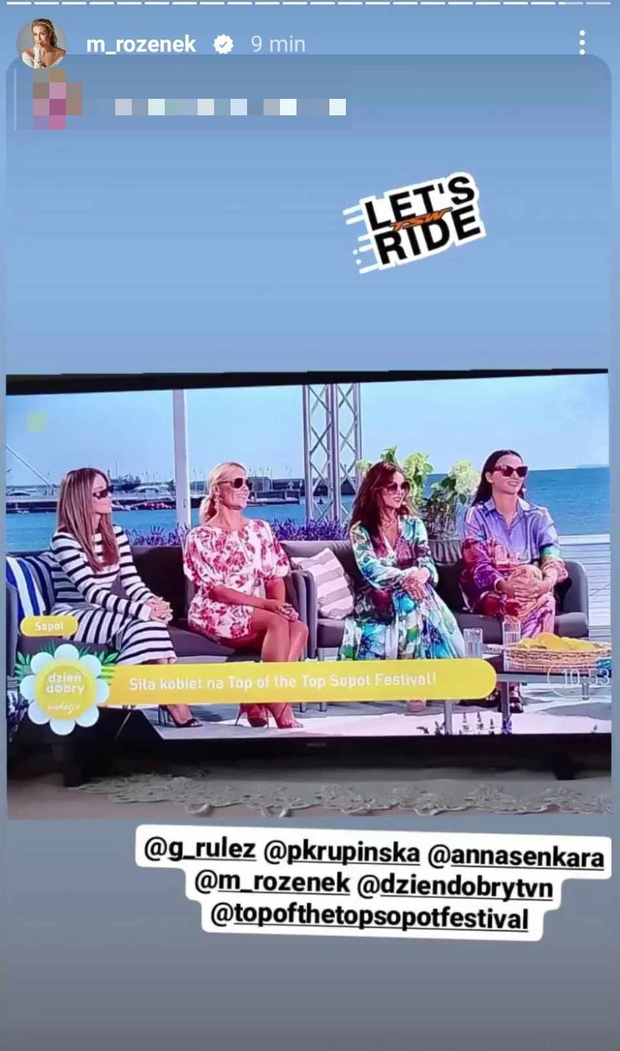Viewport: 620px width, 1051px height.
Task: Tap the @m_rozenek mention in the caption
Action: [271, 883]
